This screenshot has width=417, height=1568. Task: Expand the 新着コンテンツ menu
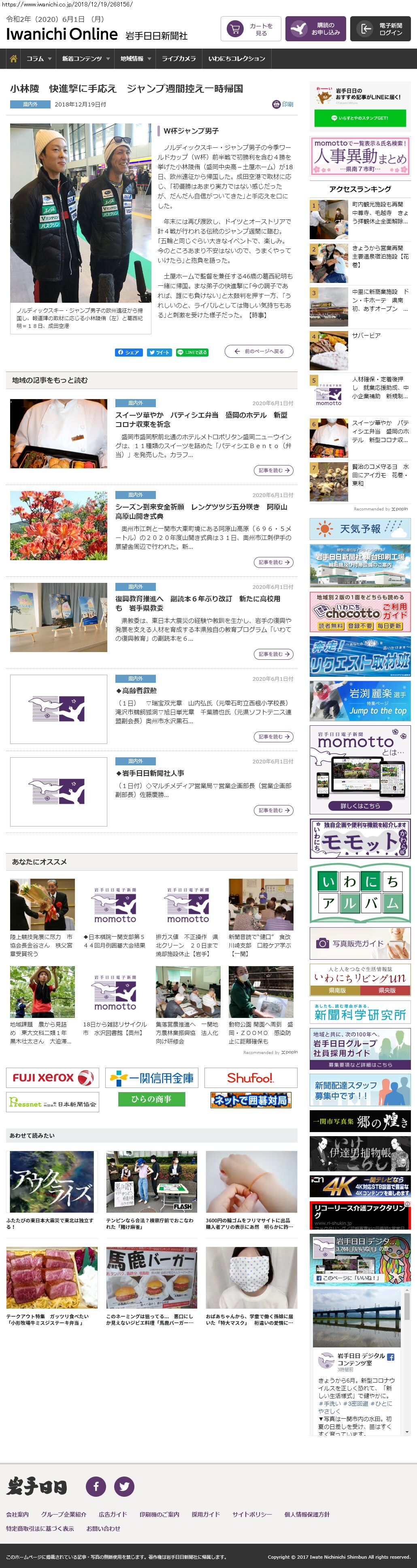click(x=85, y=59)
